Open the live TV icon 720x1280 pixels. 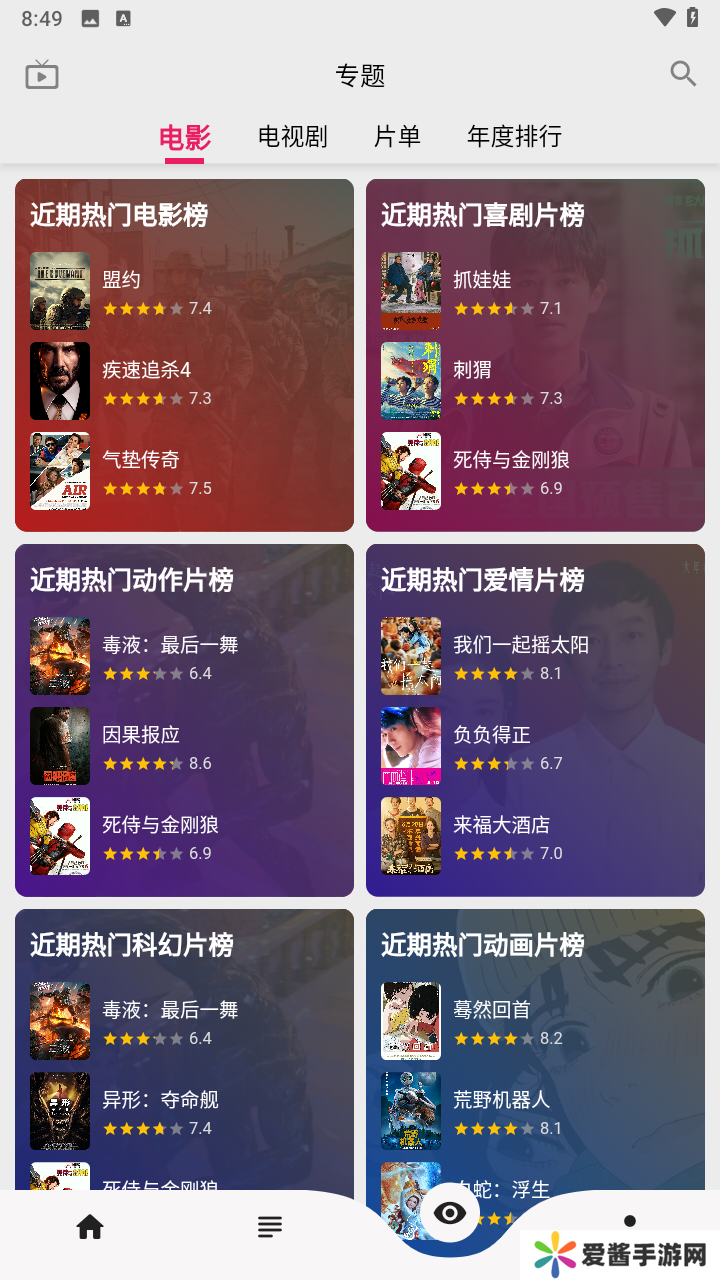[42, 75]
